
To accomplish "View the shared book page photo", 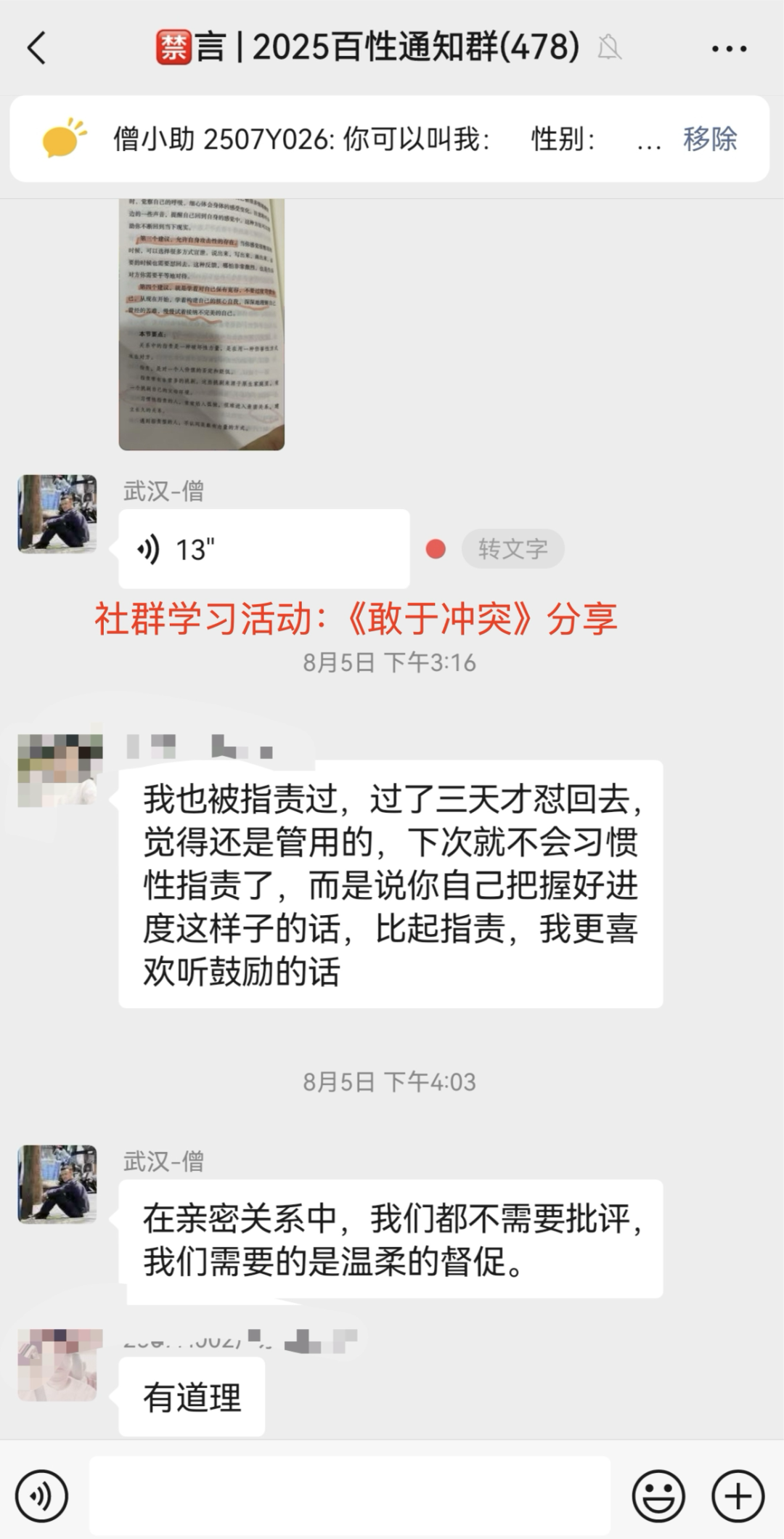I will pos(202,324).
